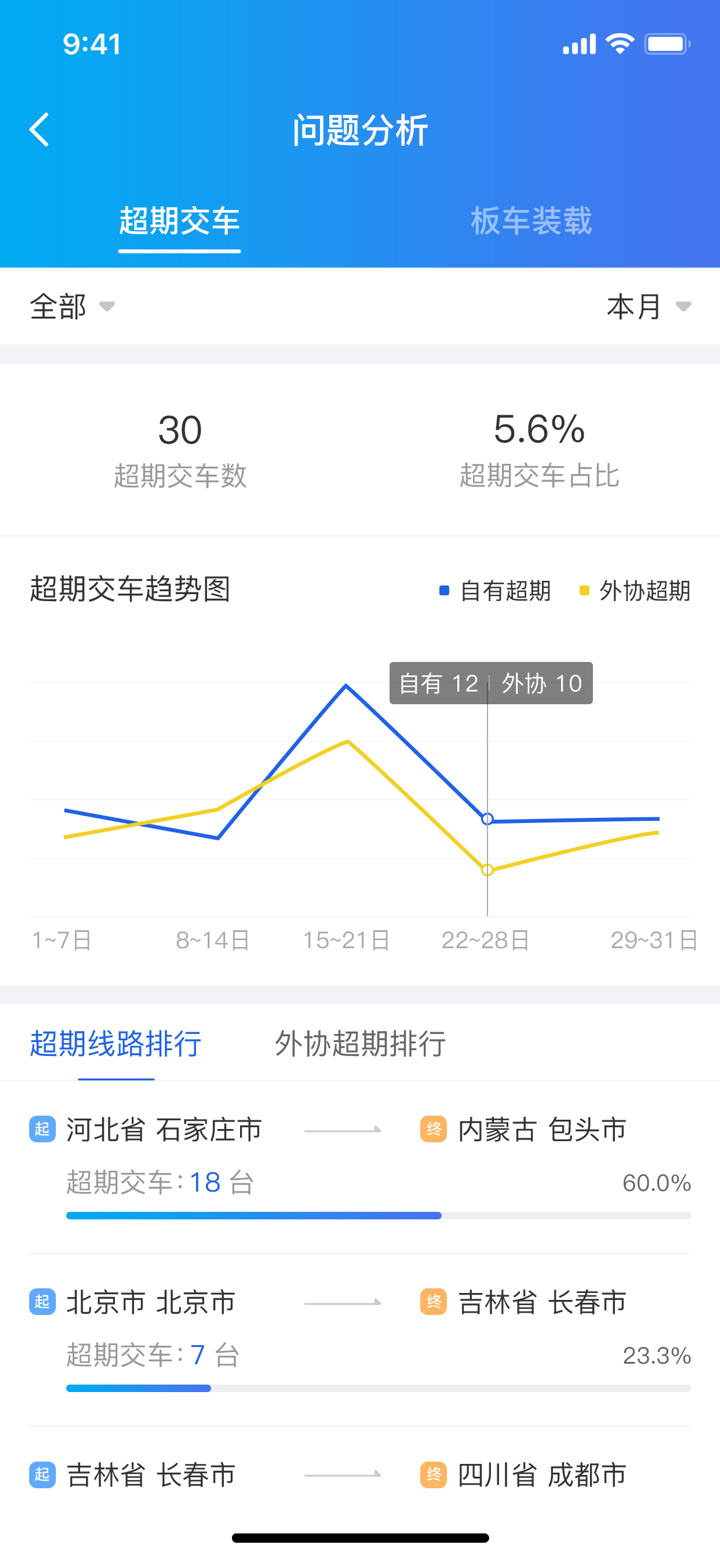Tap the 22~28日 axis label on the chart
The height and width of the screenshot is (1558, 720).
click(x=486, y=939)
